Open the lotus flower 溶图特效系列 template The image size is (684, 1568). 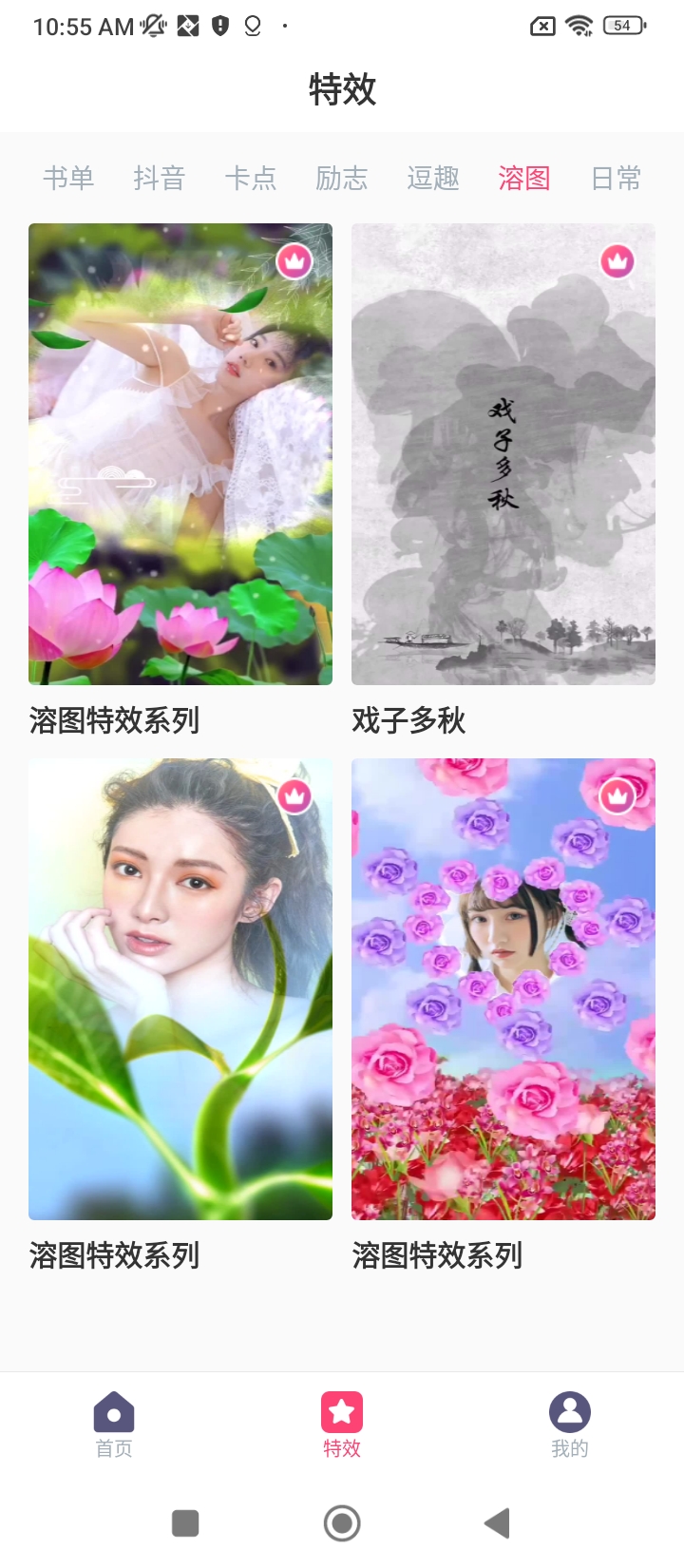(x=180, y=454)
